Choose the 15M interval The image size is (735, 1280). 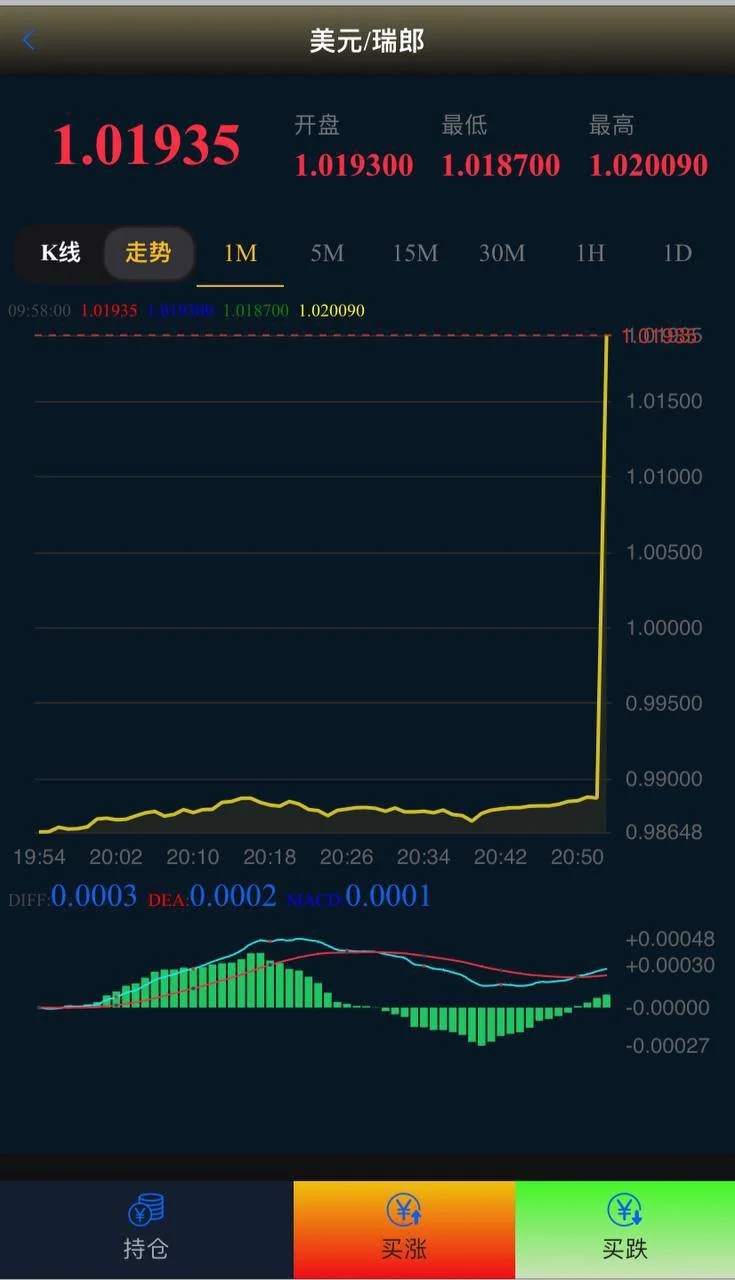tap(414, 253)
